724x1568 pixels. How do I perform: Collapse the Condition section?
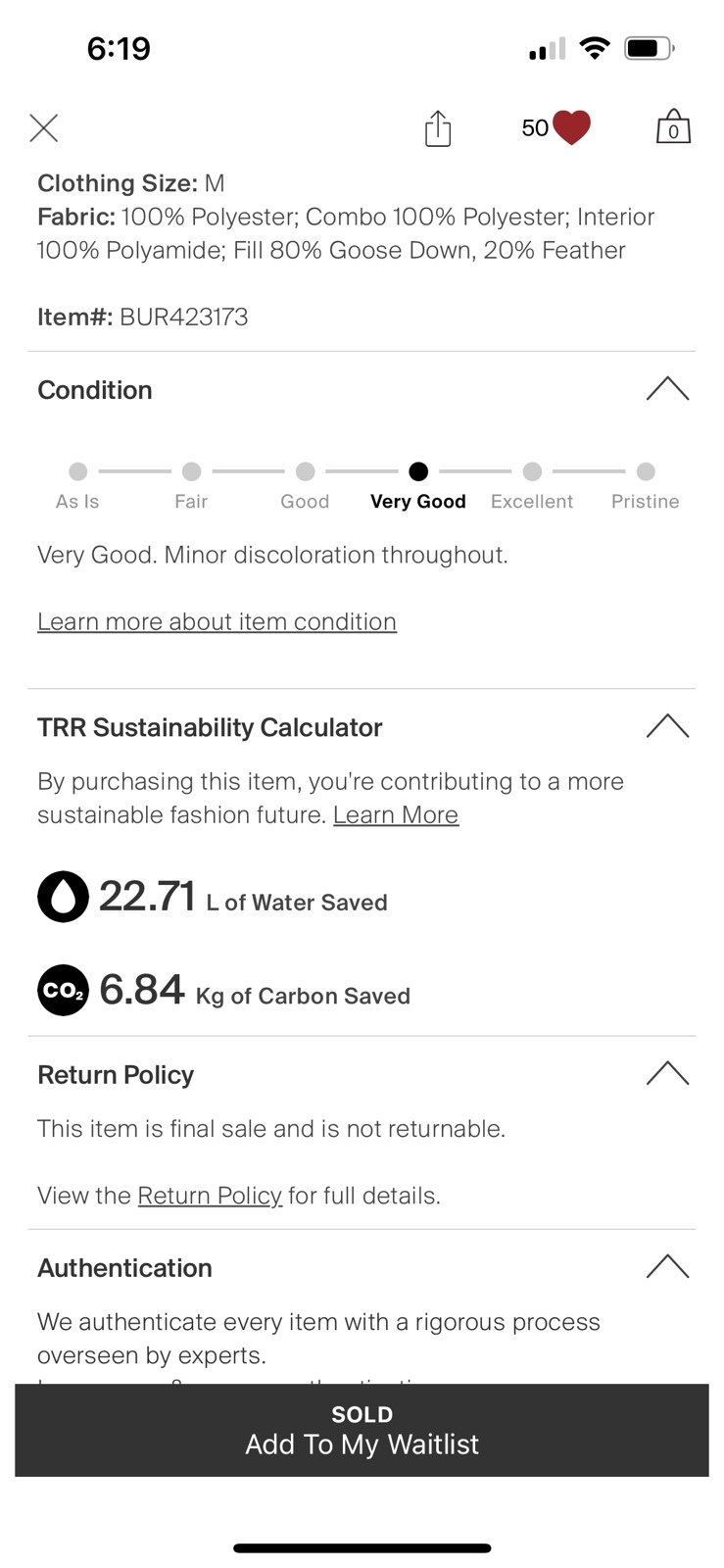click(667, 389)
